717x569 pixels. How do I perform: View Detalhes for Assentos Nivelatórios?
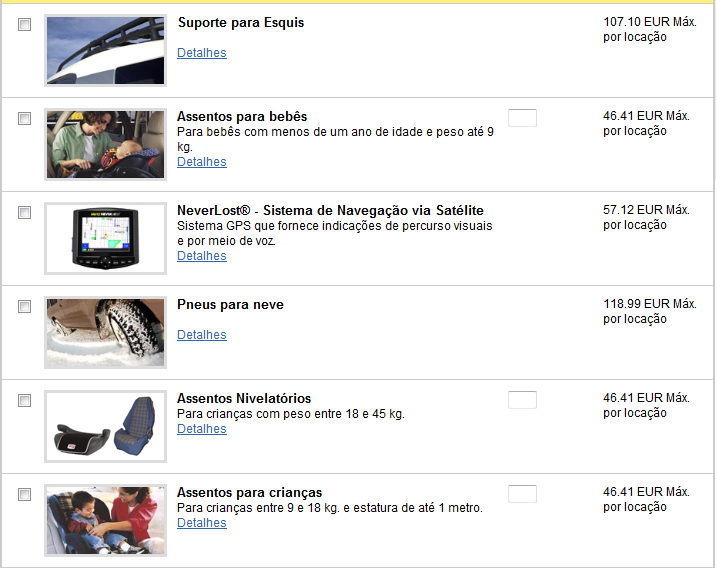click(x=202, y=429)
